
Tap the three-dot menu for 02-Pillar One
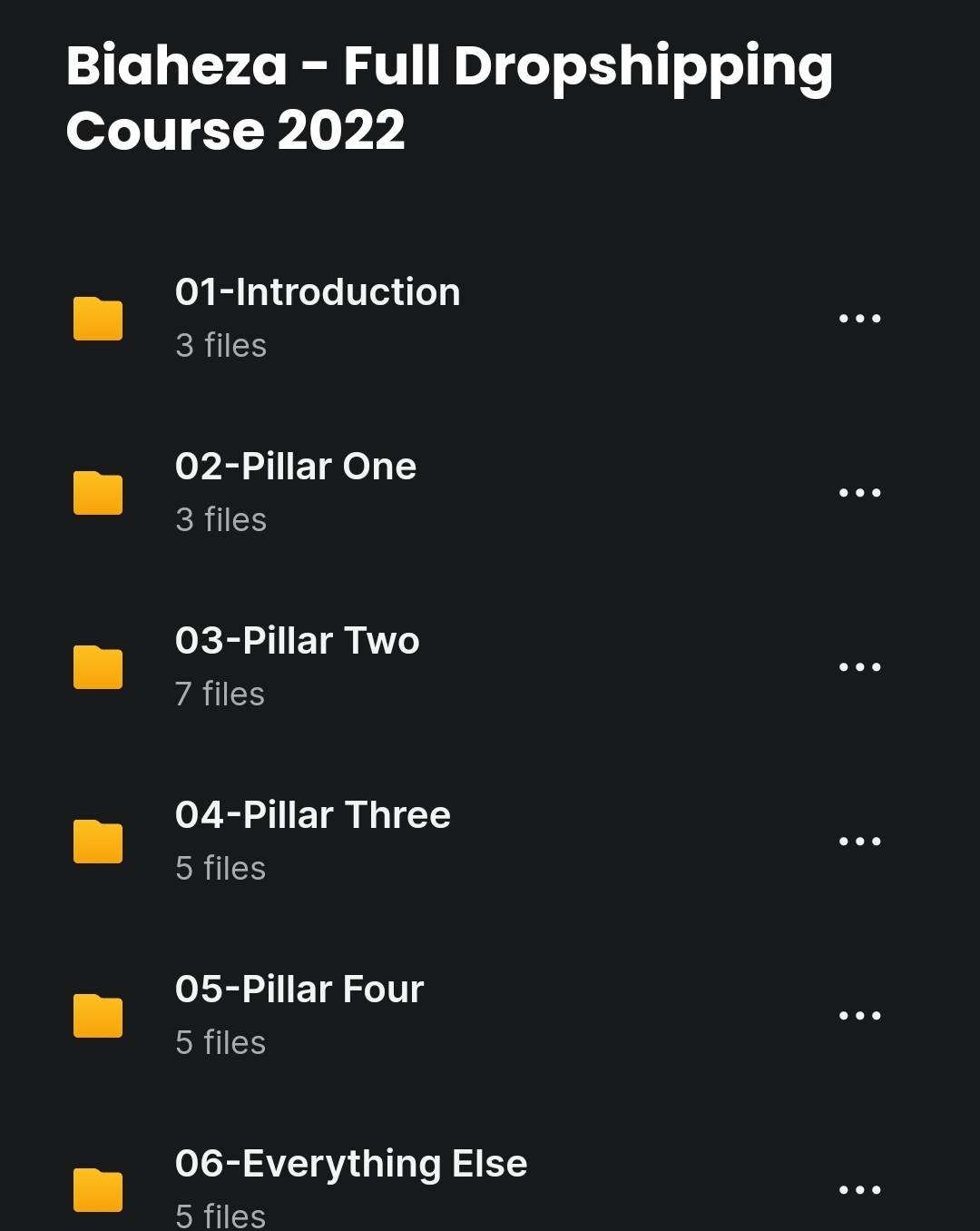[859, 493]
